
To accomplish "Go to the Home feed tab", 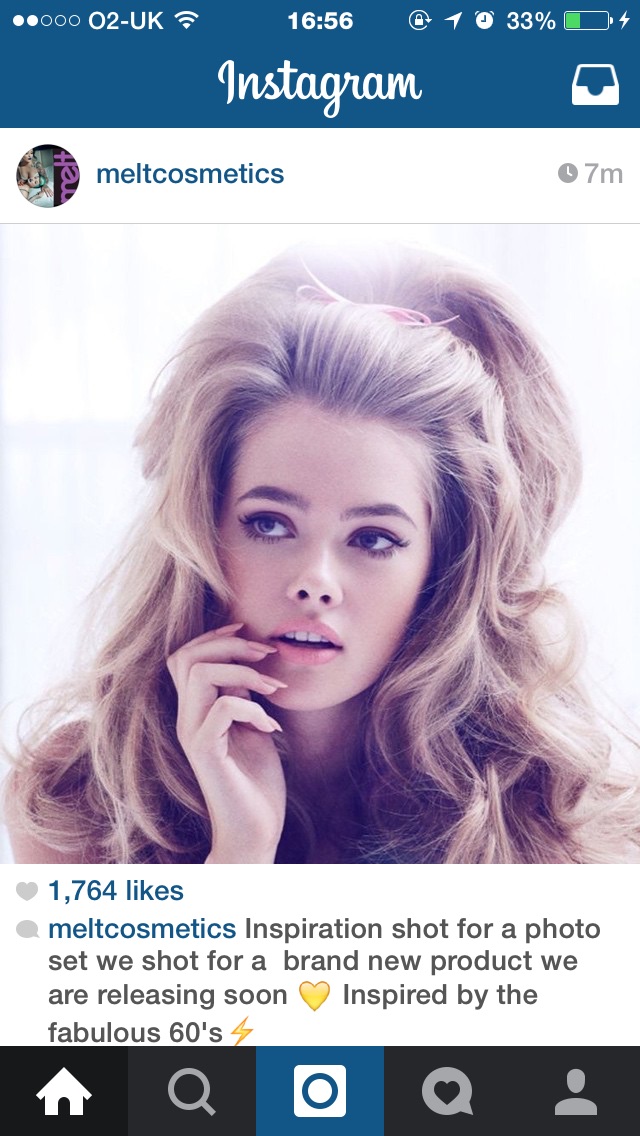I will click(64, 1091).
